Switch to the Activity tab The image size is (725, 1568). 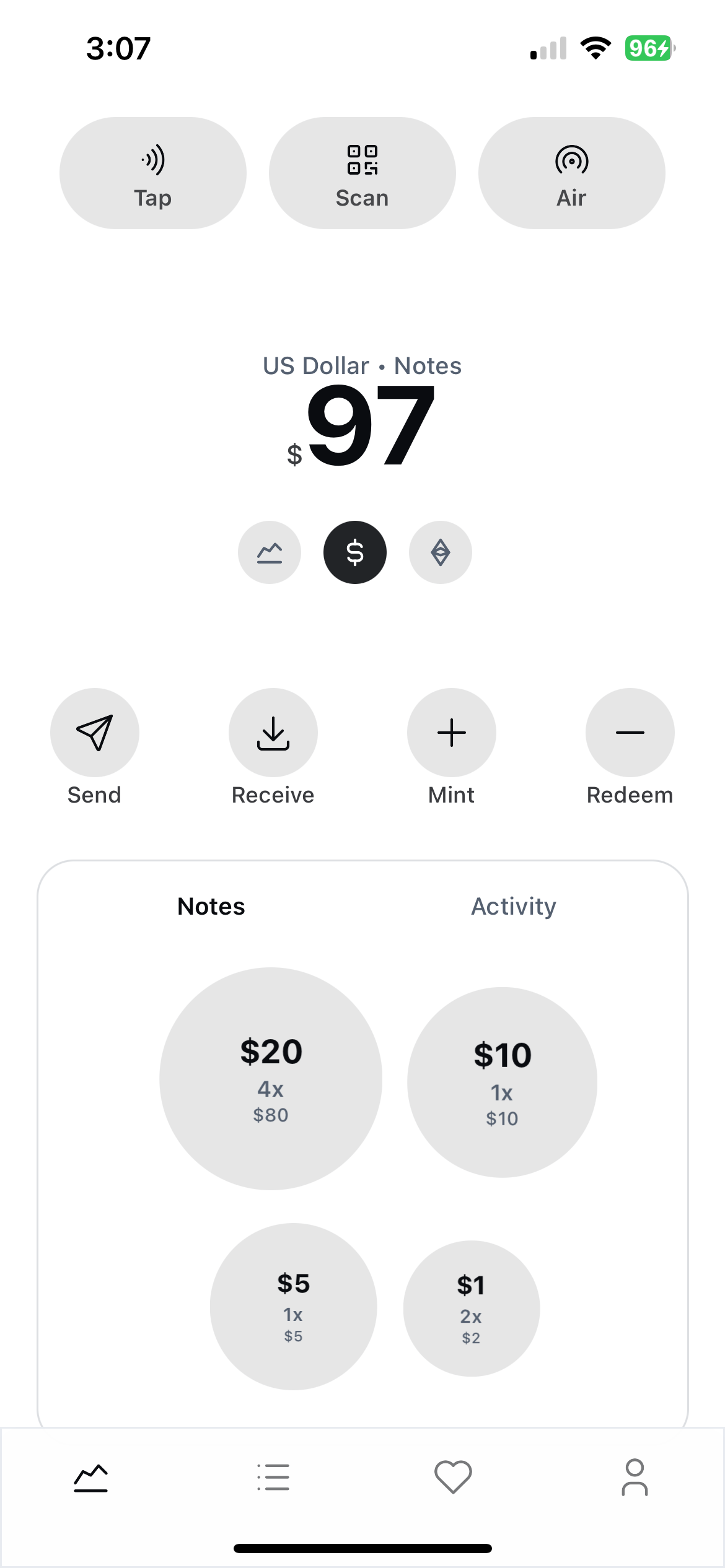point(514,906)
